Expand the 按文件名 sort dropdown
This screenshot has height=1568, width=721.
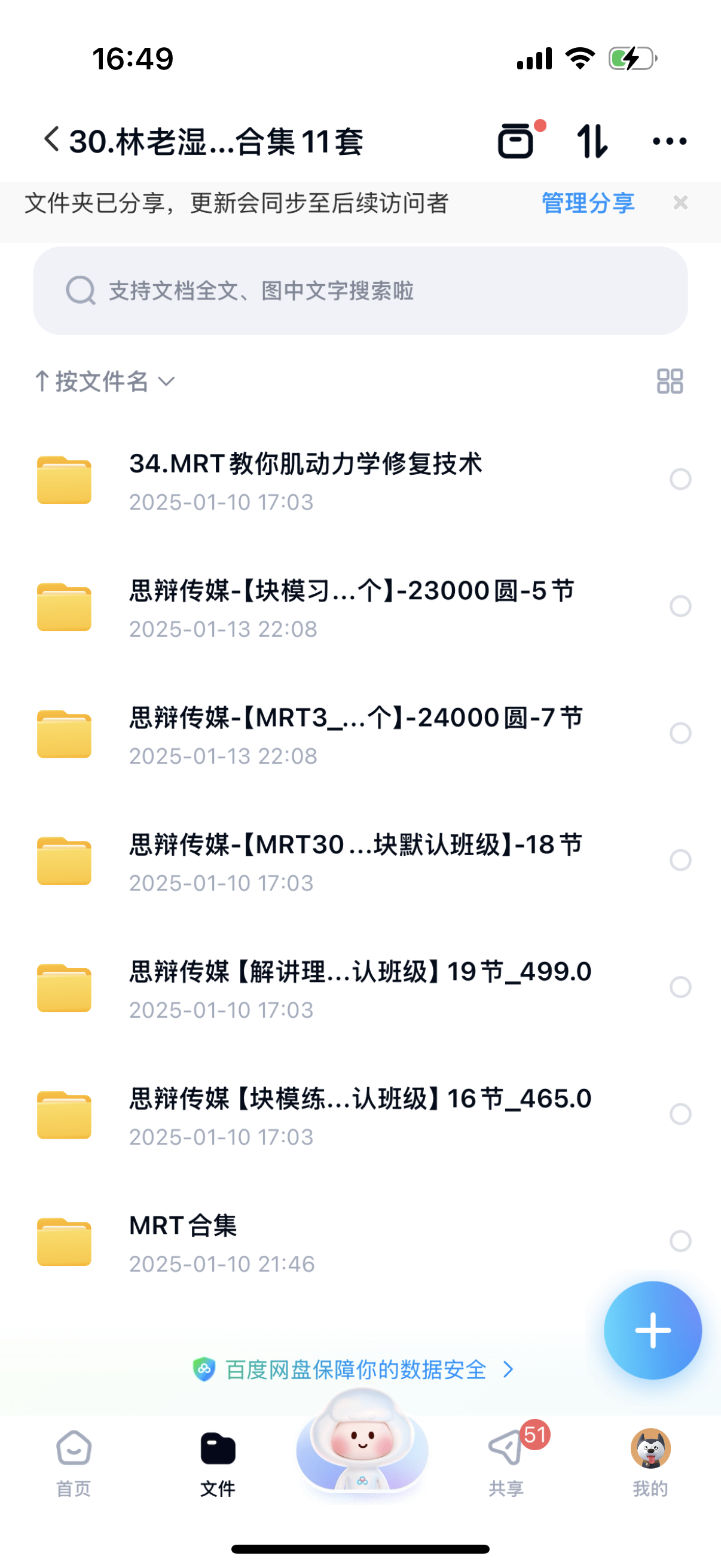pyautogui.click(x=105, y=382)
